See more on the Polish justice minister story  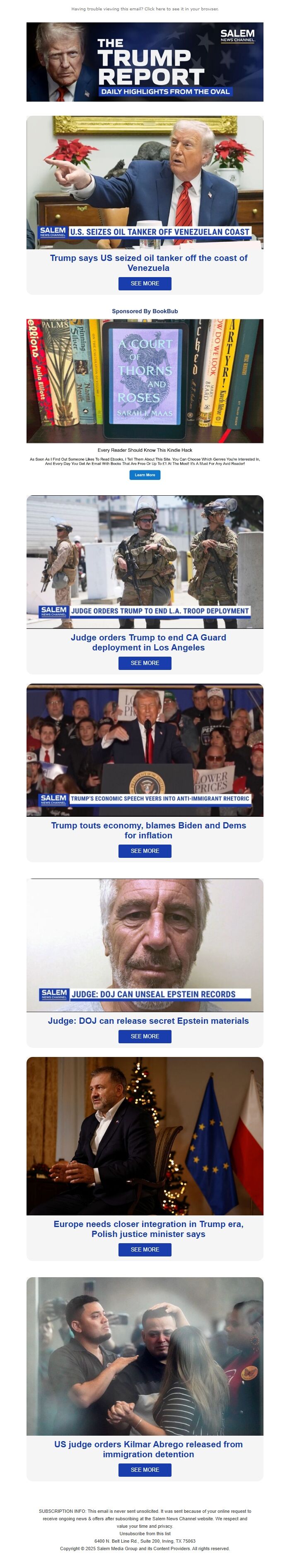145,1250
